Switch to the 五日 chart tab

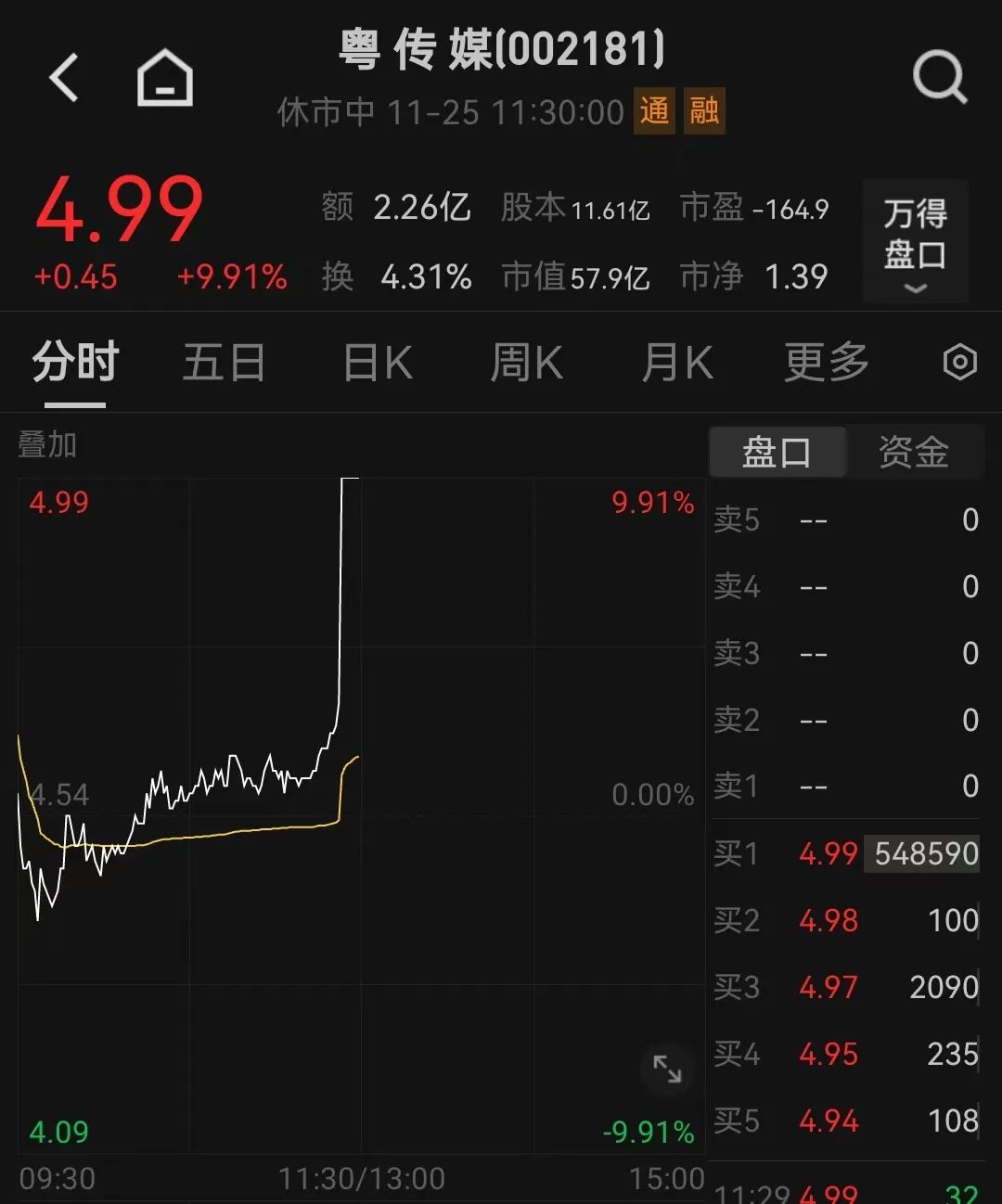point(224,363)
